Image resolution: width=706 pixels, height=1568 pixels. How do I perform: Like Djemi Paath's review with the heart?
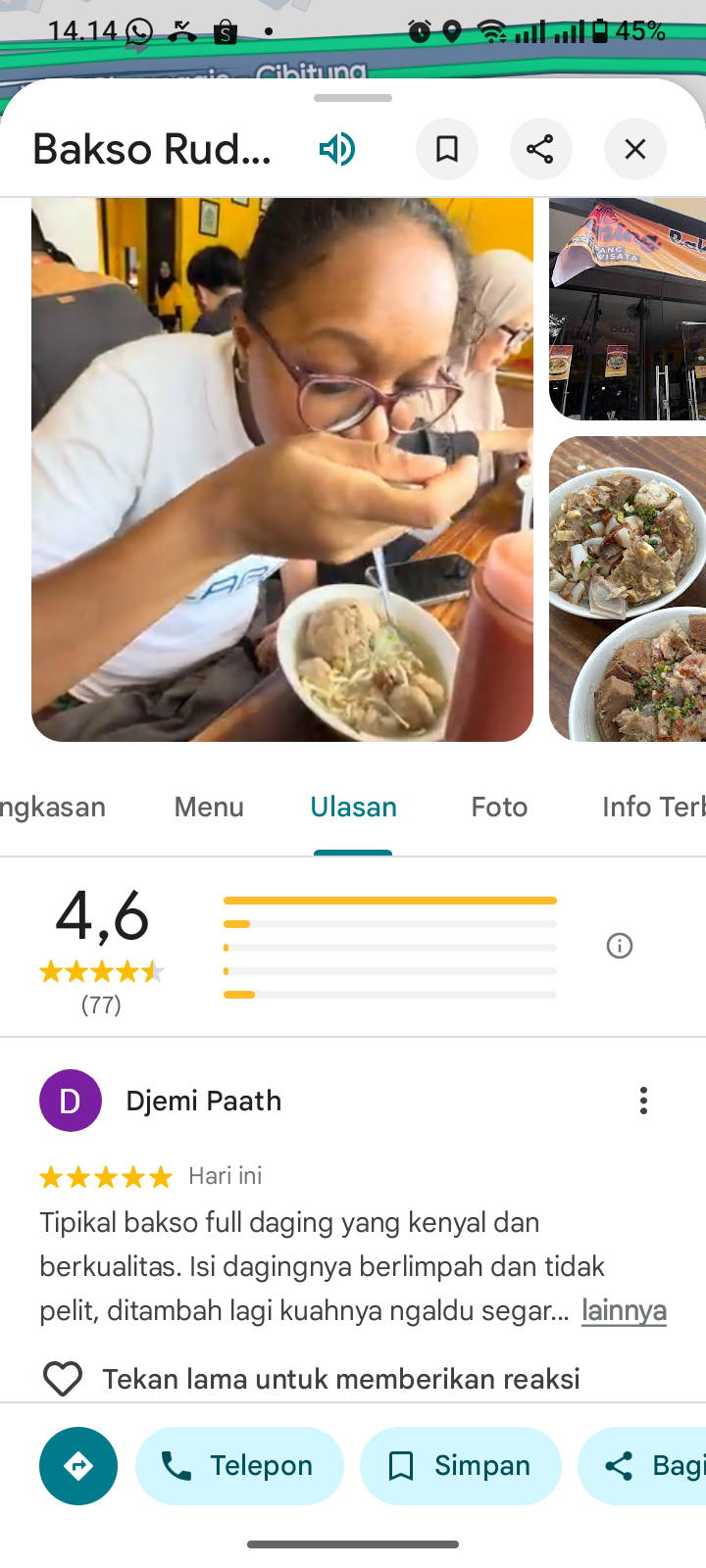[x=63, y=1379]
